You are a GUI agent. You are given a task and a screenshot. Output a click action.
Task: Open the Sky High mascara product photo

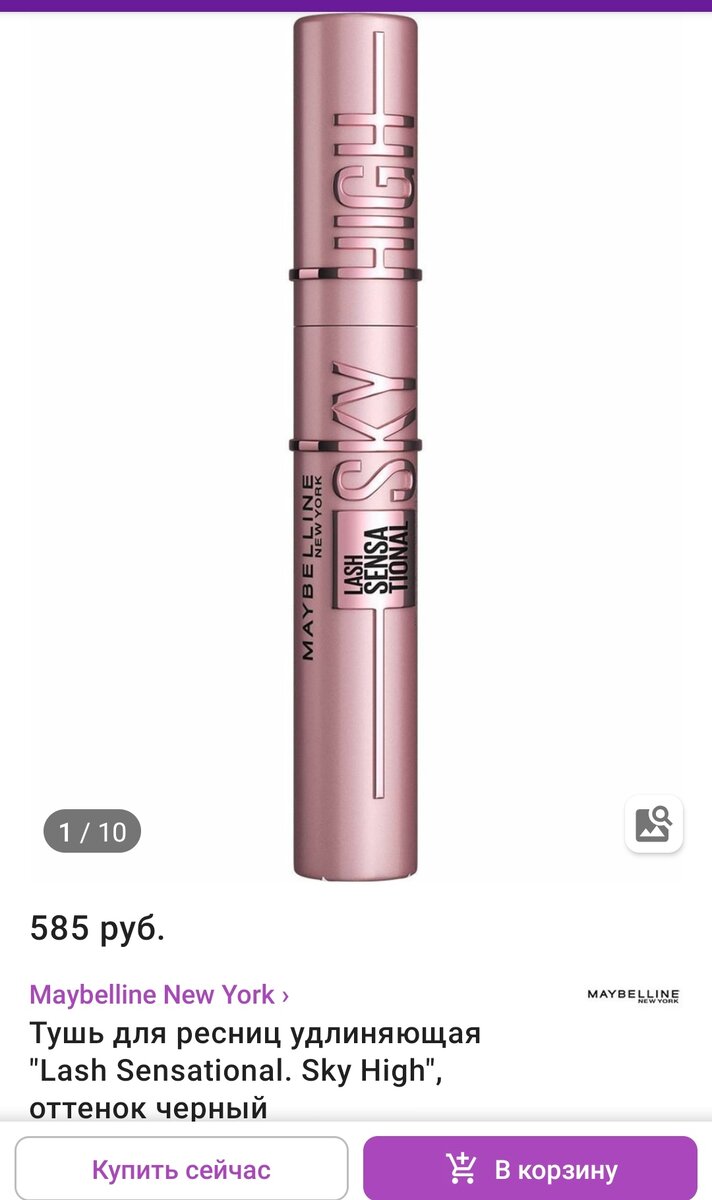click(355, 450)
